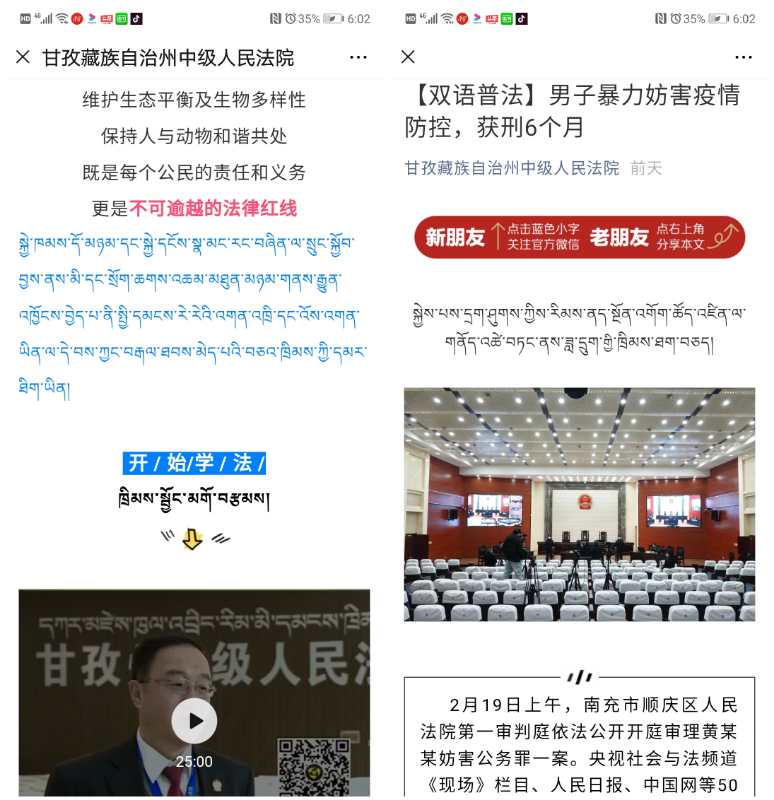Open the overflow menu beside the 甘孜藏族自治州中级人民法院 title
The height and width of the screenshot is (800, 774).
click(357, 57)
